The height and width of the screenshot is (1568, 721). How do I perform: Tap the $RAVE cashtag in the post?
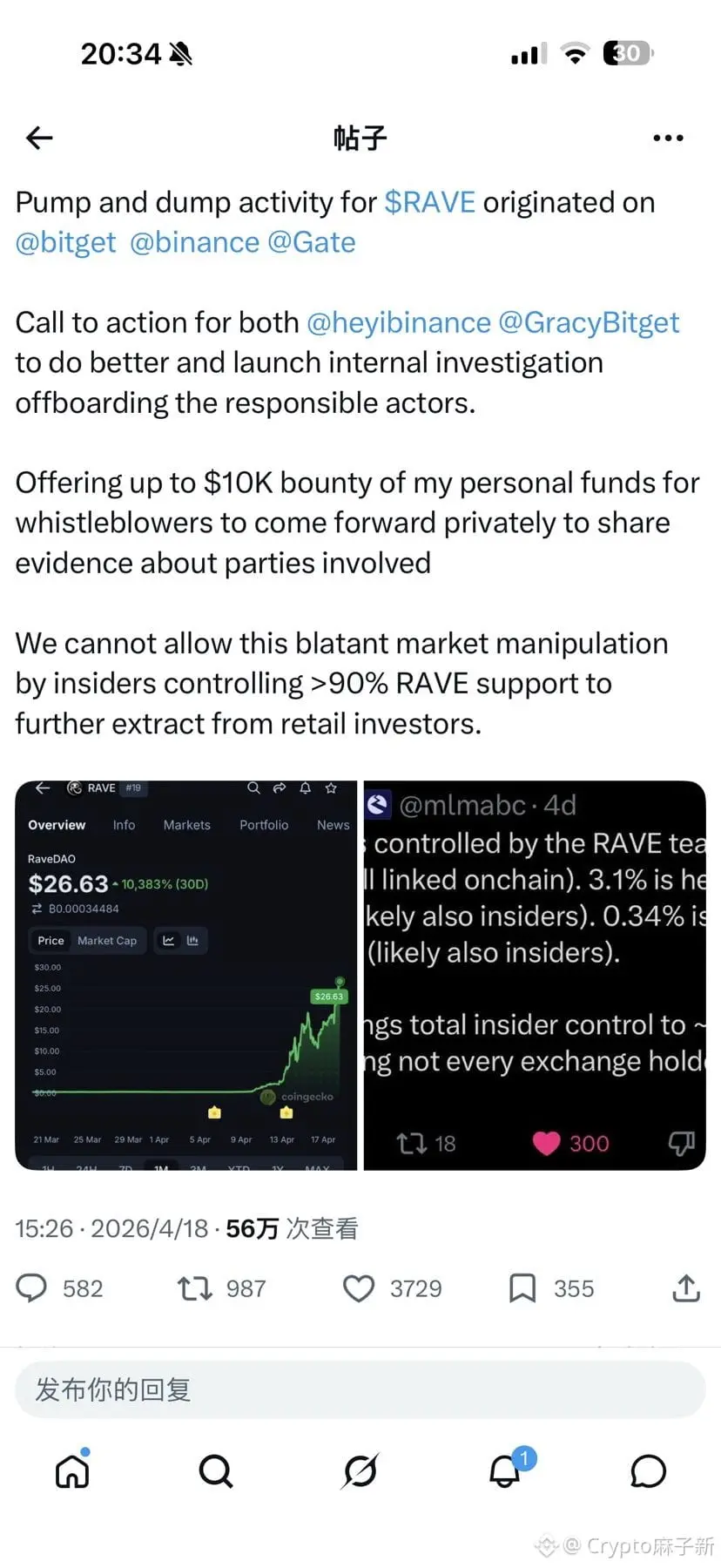[431, 201]
